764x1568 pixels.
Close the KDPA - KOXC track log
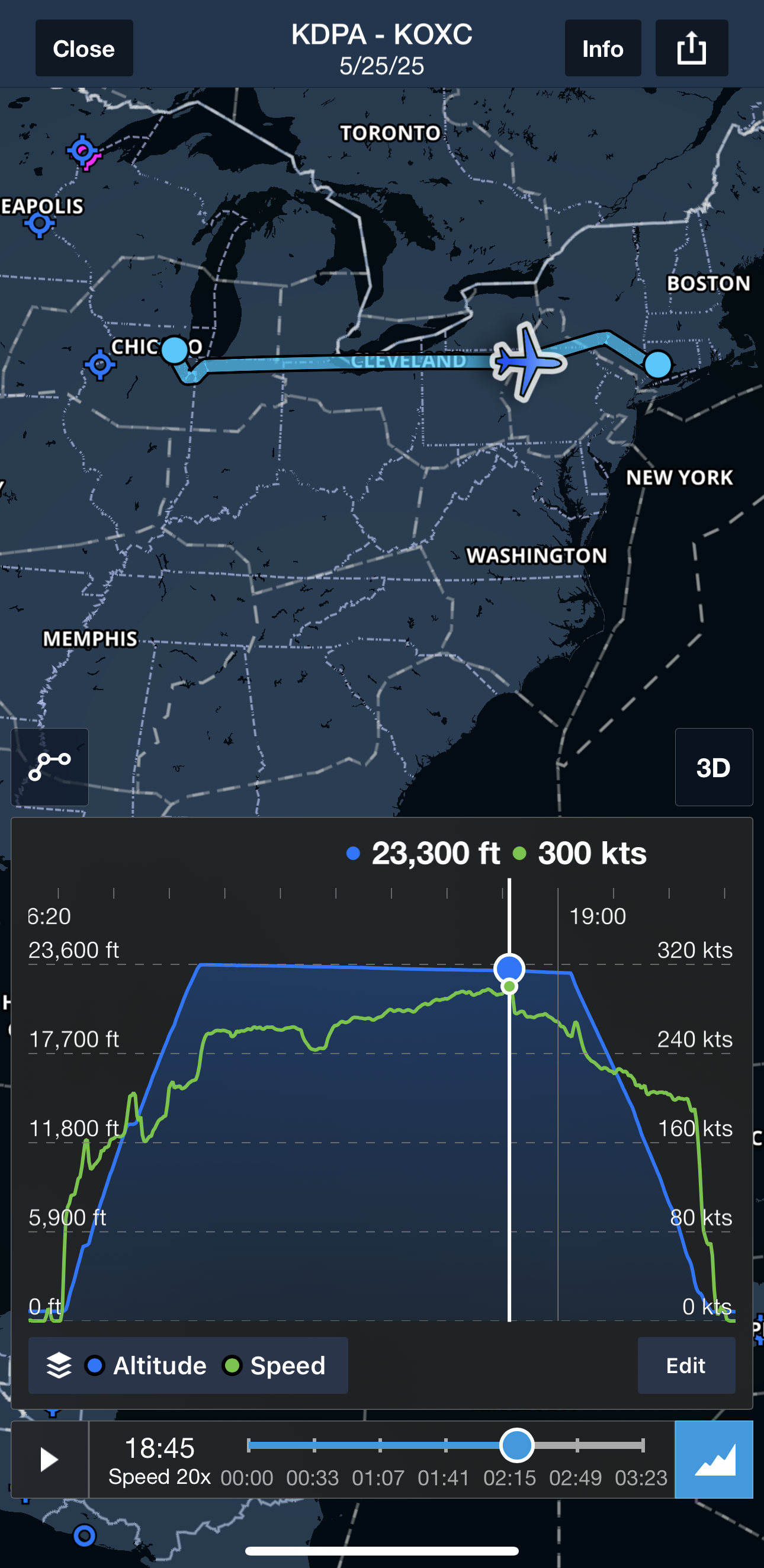click(84, 49)
